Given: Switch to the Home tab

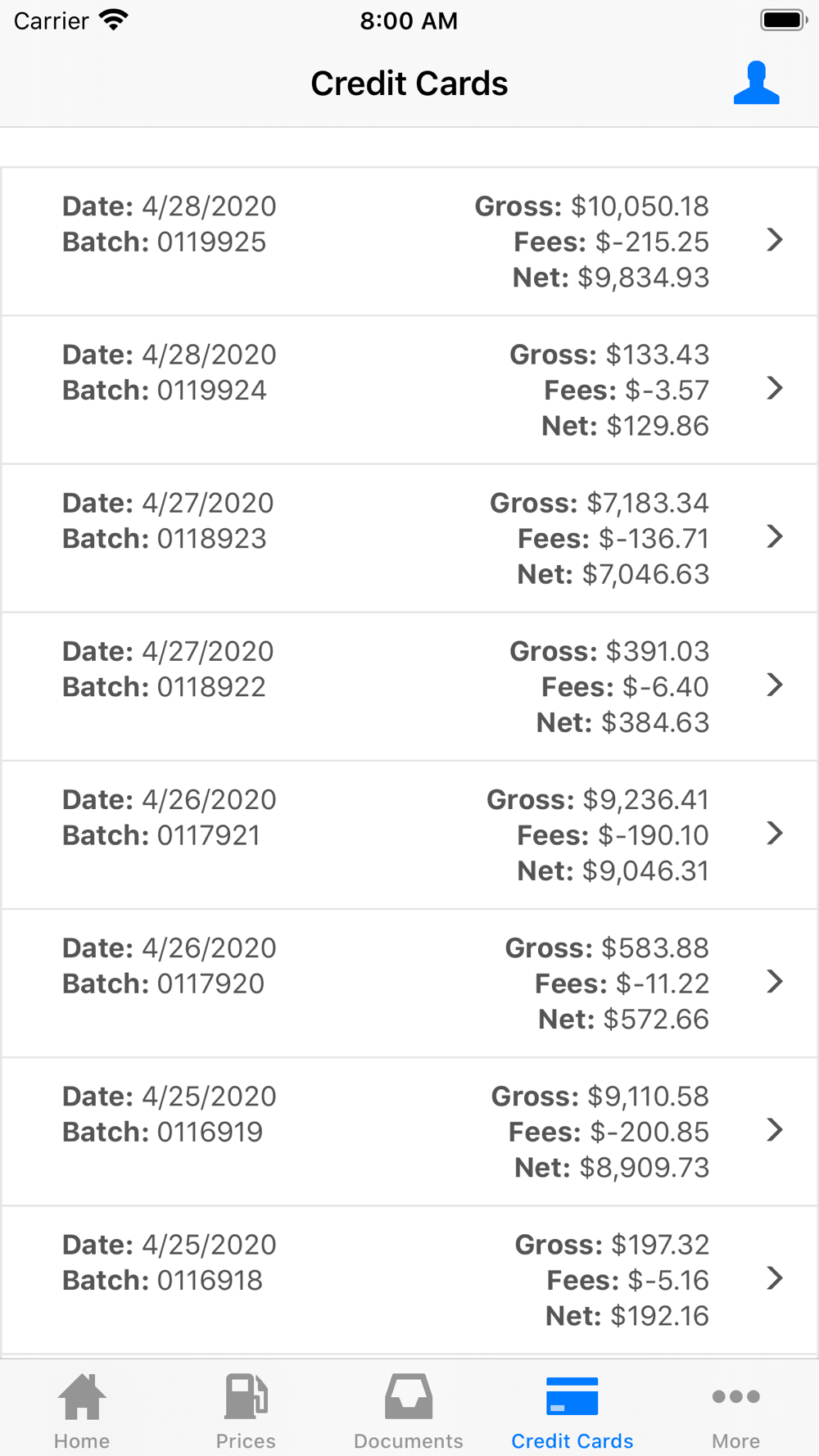Looking at the screenshot, I should pyautogui.click(x=82, y=1410).
